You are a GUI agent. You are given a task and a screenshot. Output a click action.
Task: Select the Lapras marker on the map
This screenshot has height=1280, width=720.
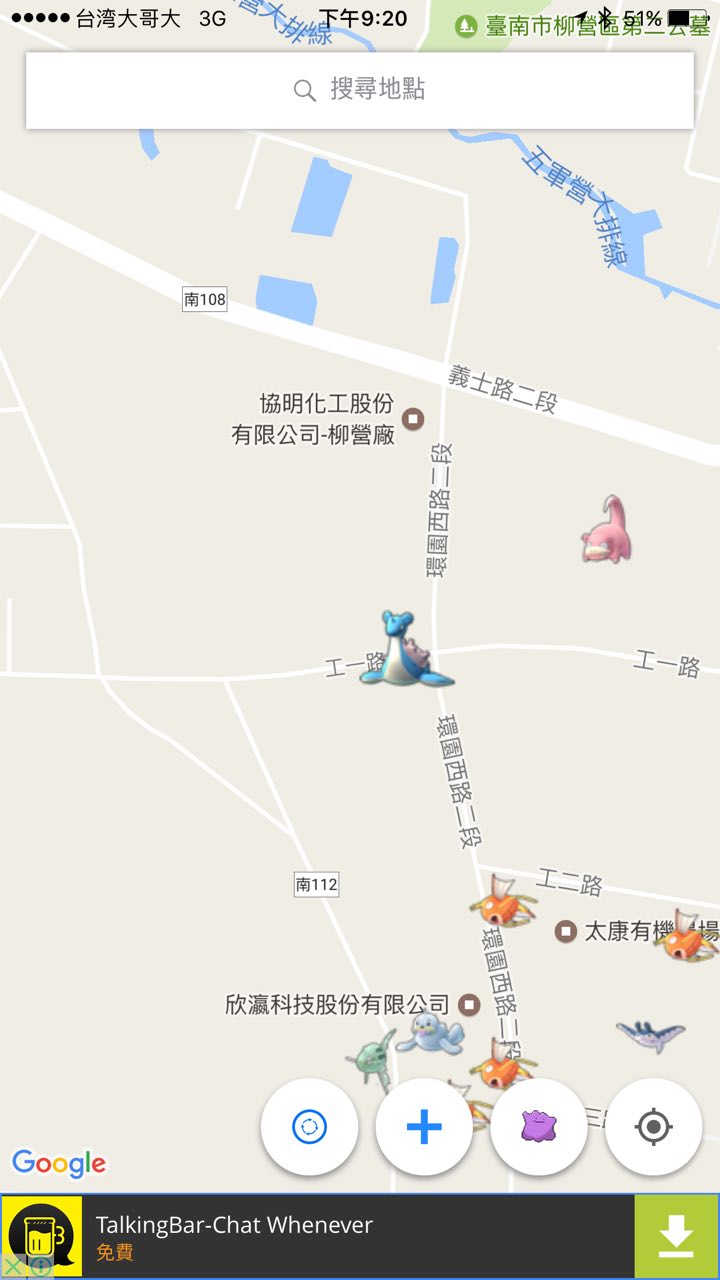pyautogui.click(x=405, y=652)
